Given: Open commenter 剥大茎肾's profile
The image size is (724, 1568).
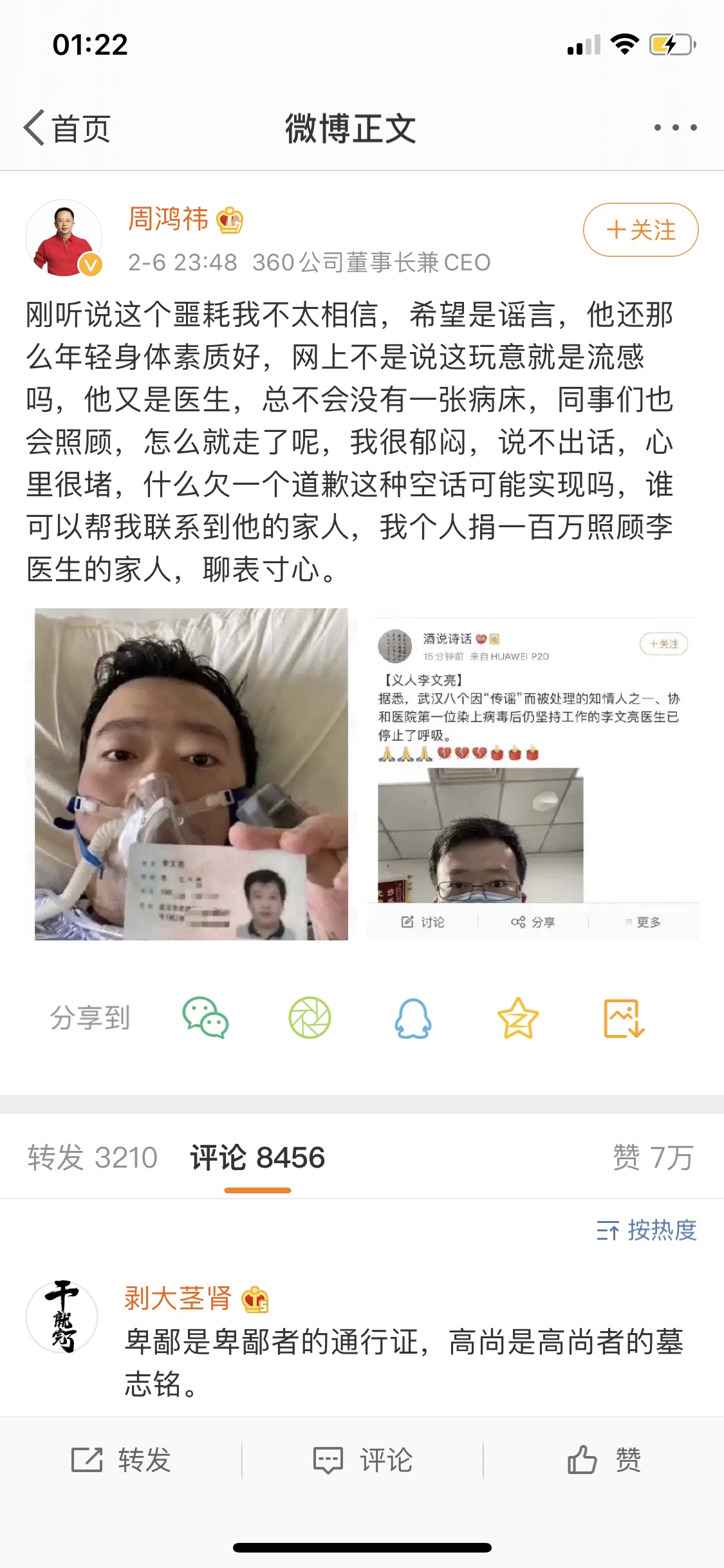Looking at the screenshot, I should coord(62,1316).
